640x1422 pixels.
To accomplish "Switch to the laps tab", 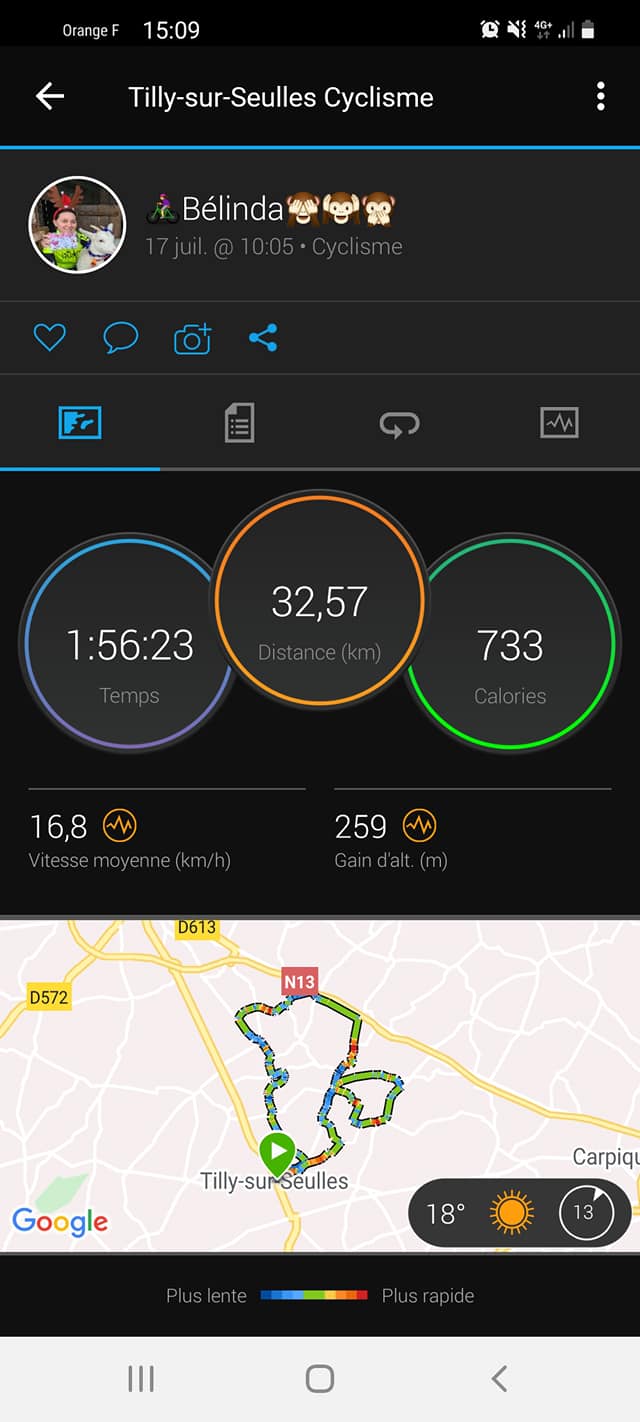I will 399,423.
